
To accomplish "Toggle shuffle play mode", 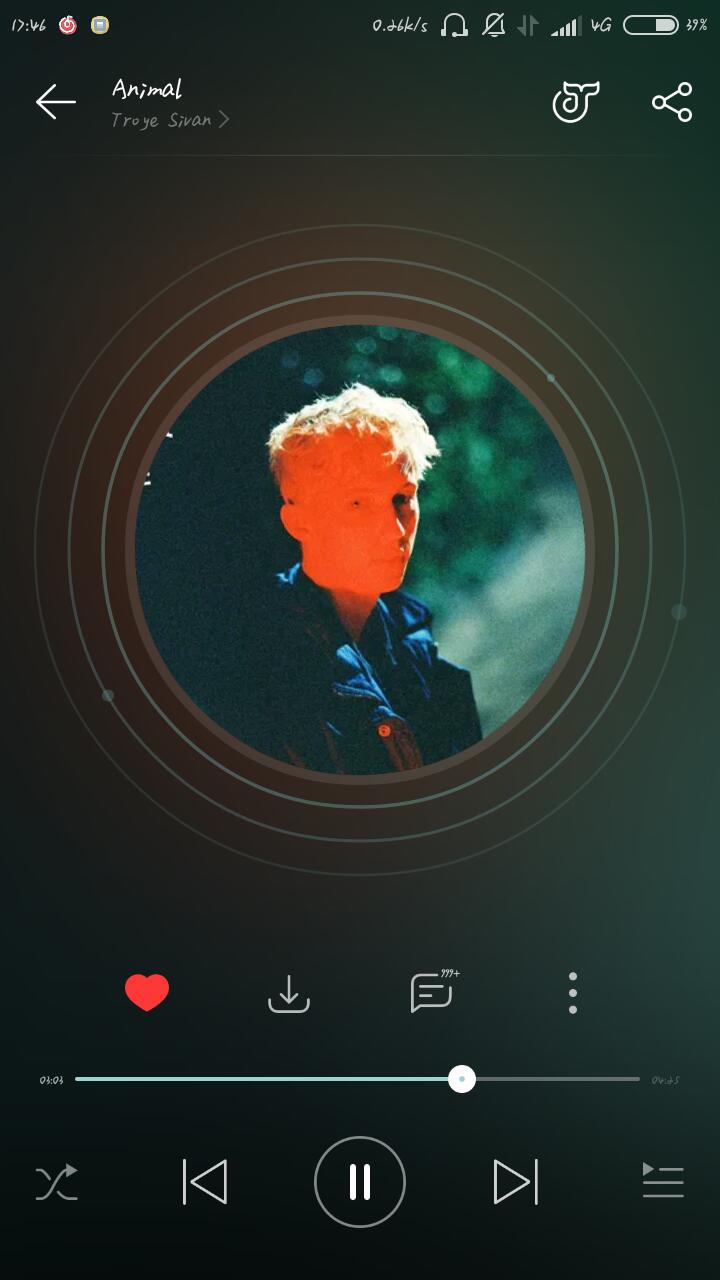I will (56, 1182).
